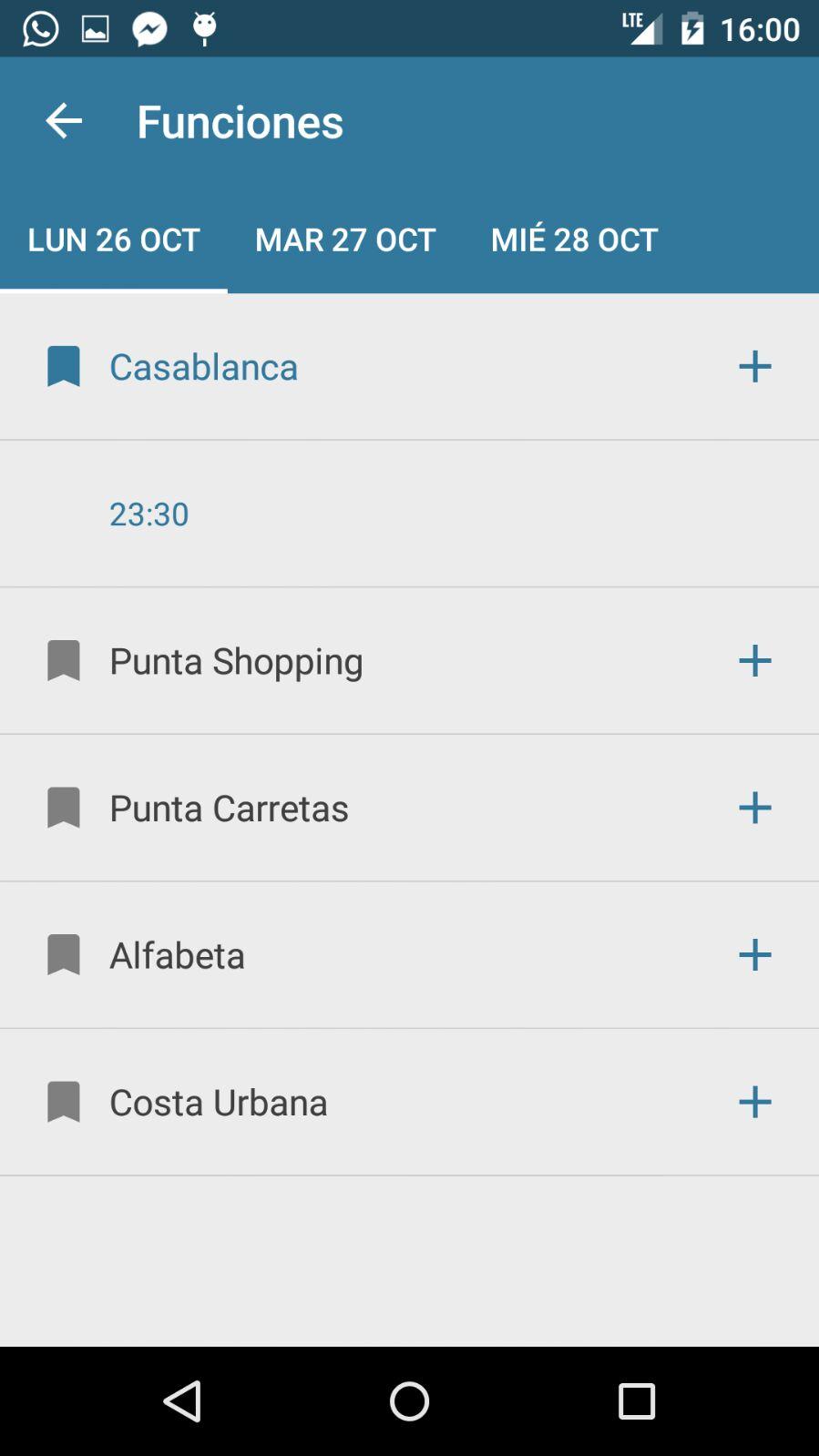Select the 23:30 showtime
The image size is (819, 1456).
[149, 514]
